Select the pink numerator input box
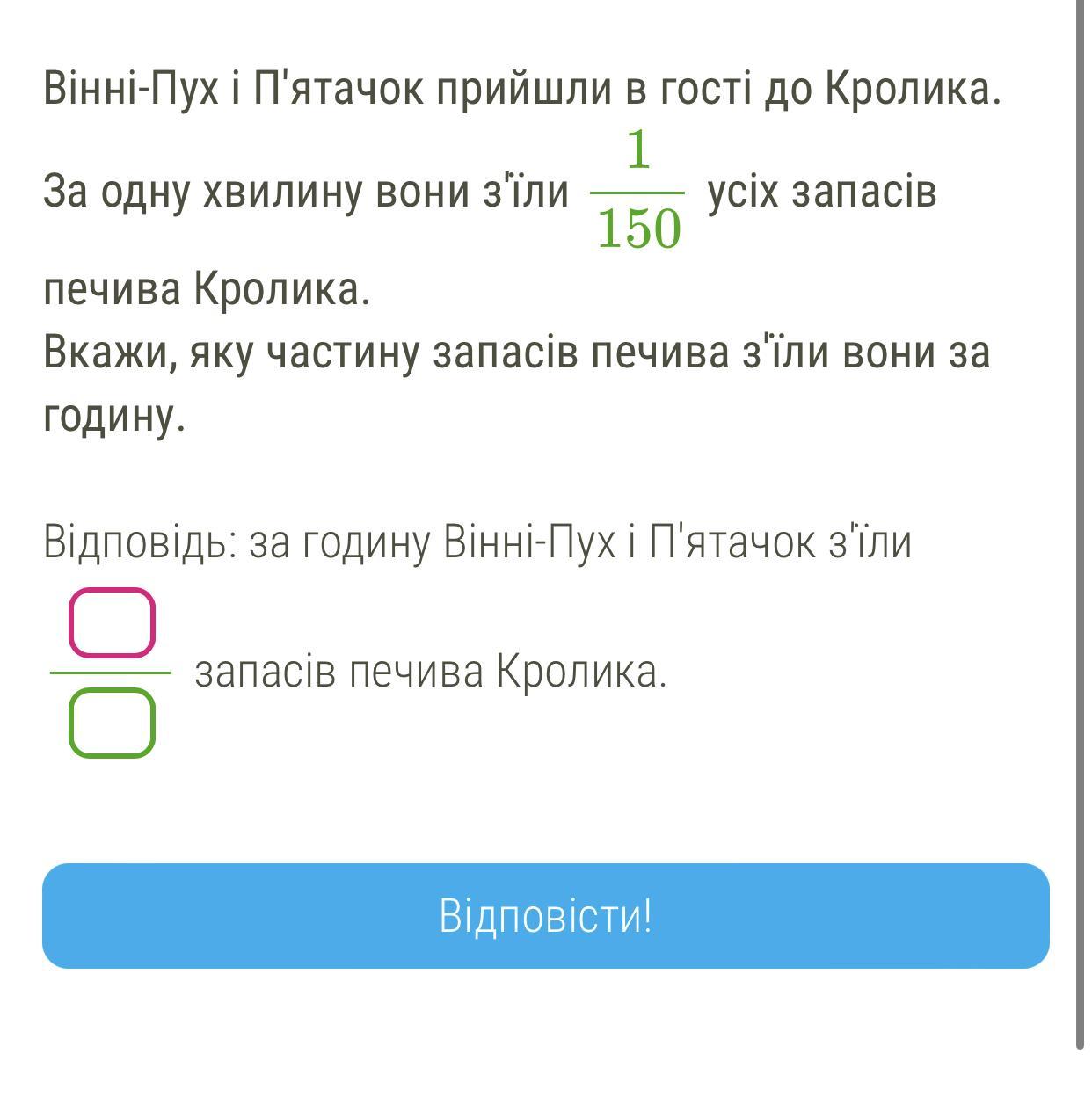 112,622
